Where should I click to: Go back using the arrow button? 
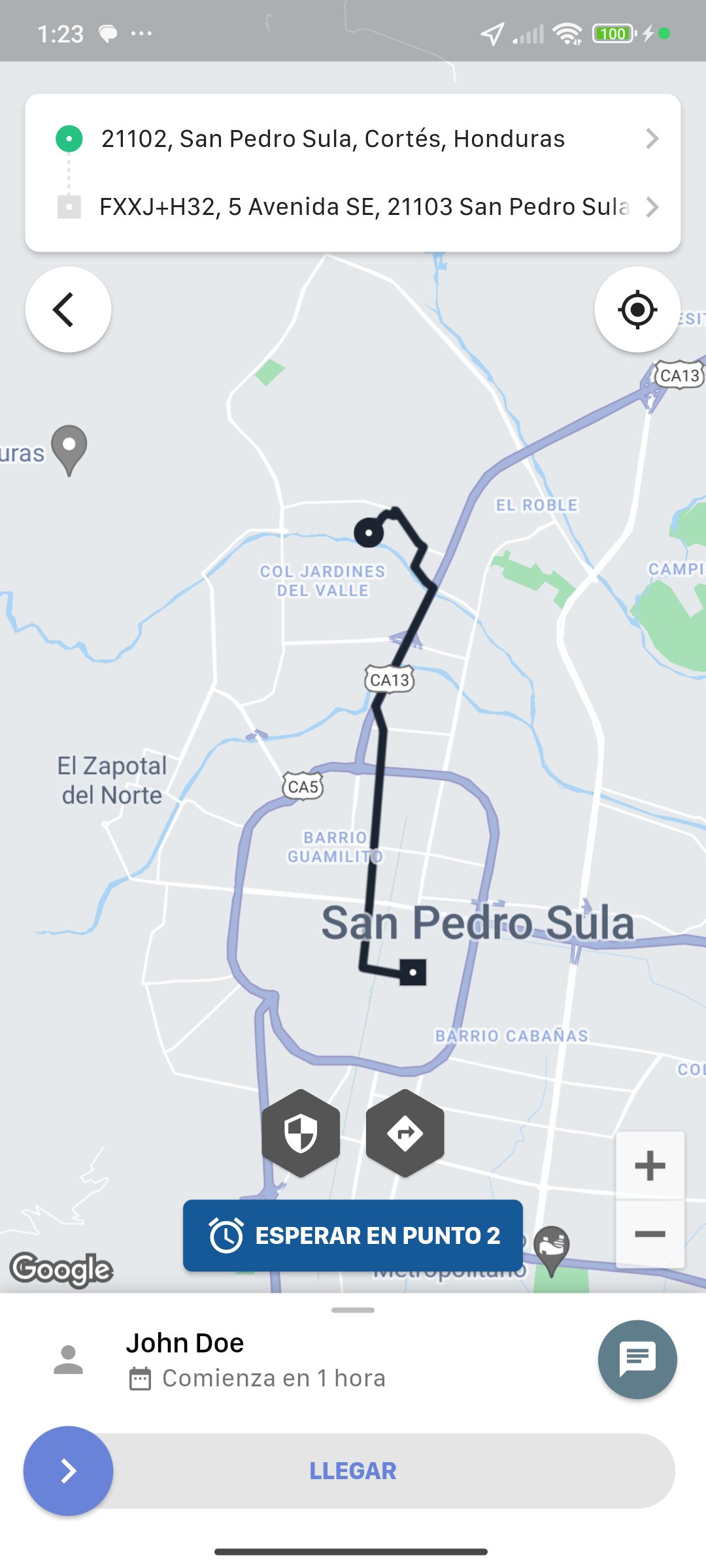click(x=68, y=309)
